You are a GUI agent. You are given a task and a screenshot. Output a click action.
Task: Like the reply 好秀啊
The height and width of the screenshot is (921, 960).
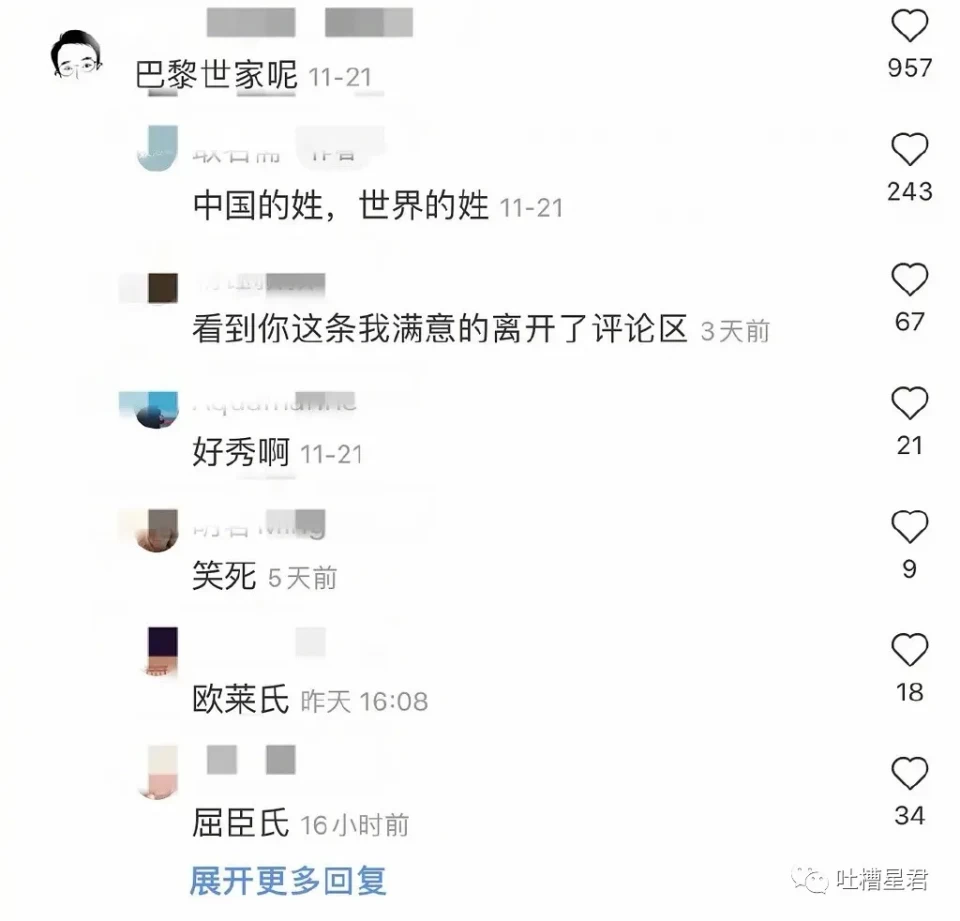click(x=909, y=403)
